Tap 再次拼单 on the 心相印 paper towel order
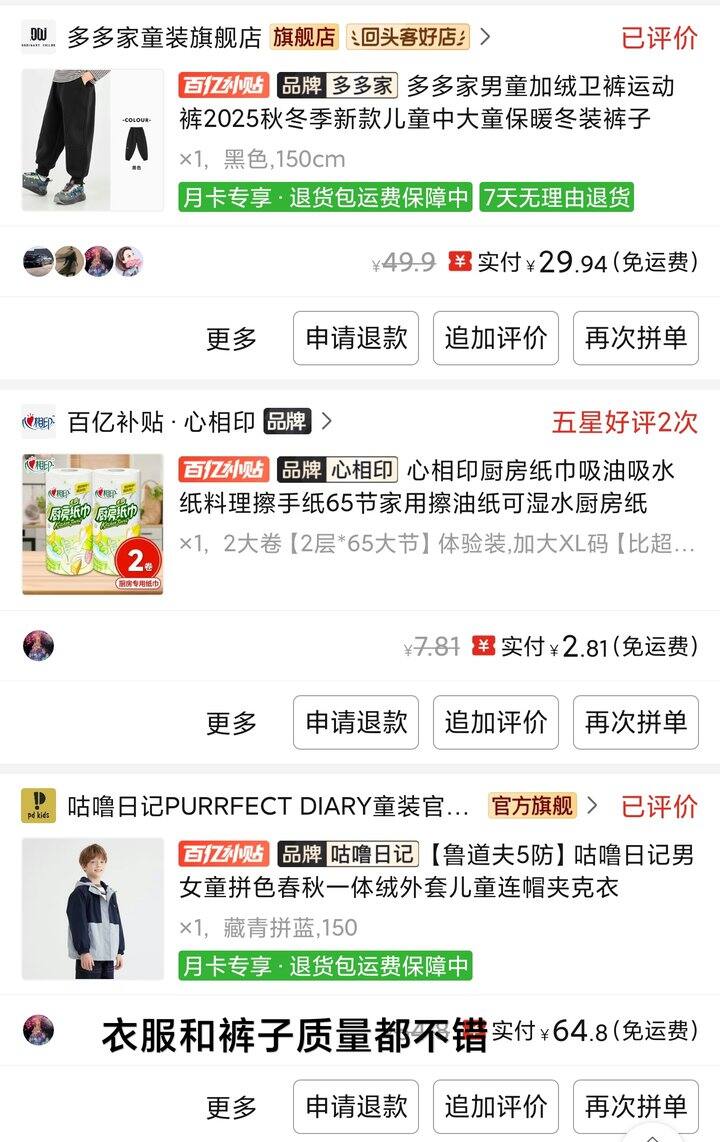This screenshot has height=1142, width=720. click(636, 722)
